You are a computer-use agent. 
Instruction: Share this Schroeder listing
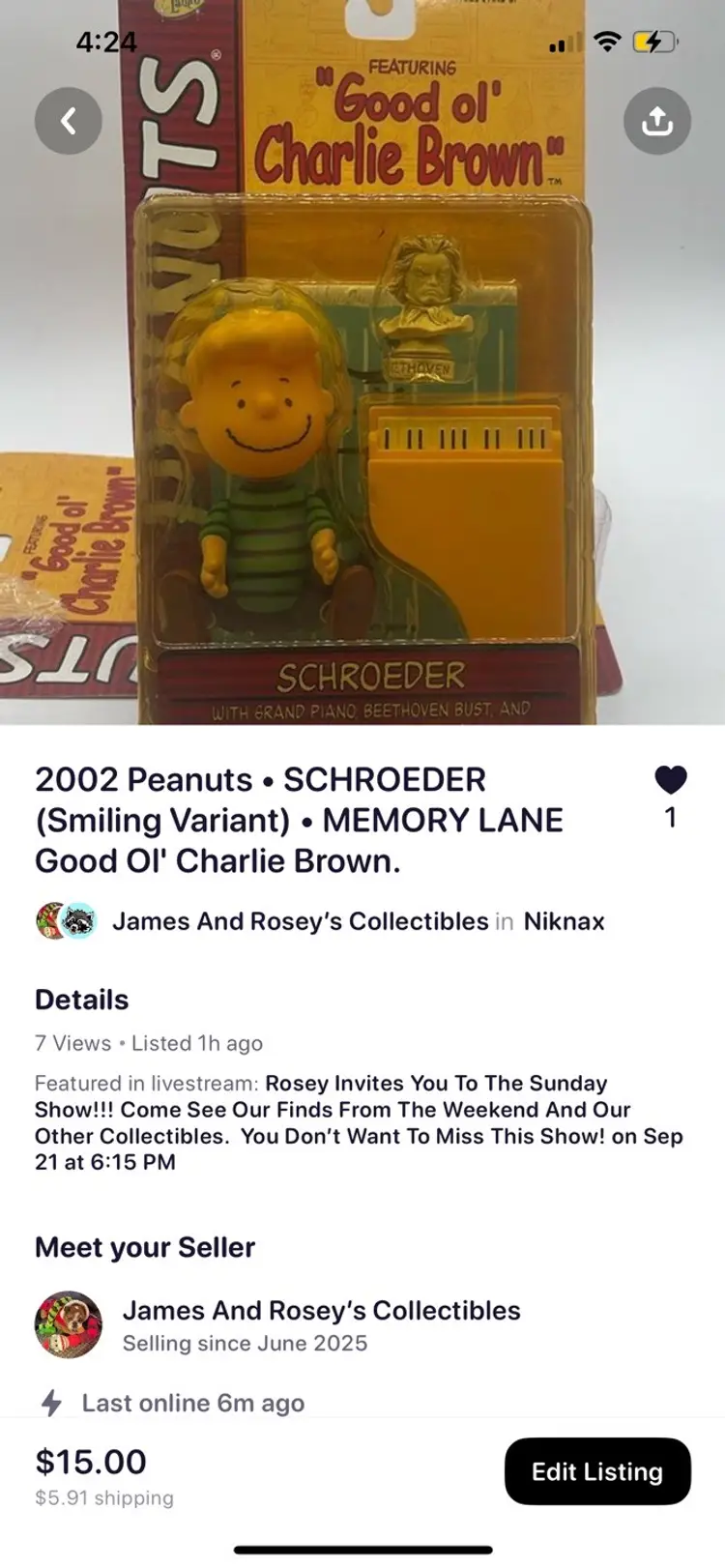(x=657, y=121)
